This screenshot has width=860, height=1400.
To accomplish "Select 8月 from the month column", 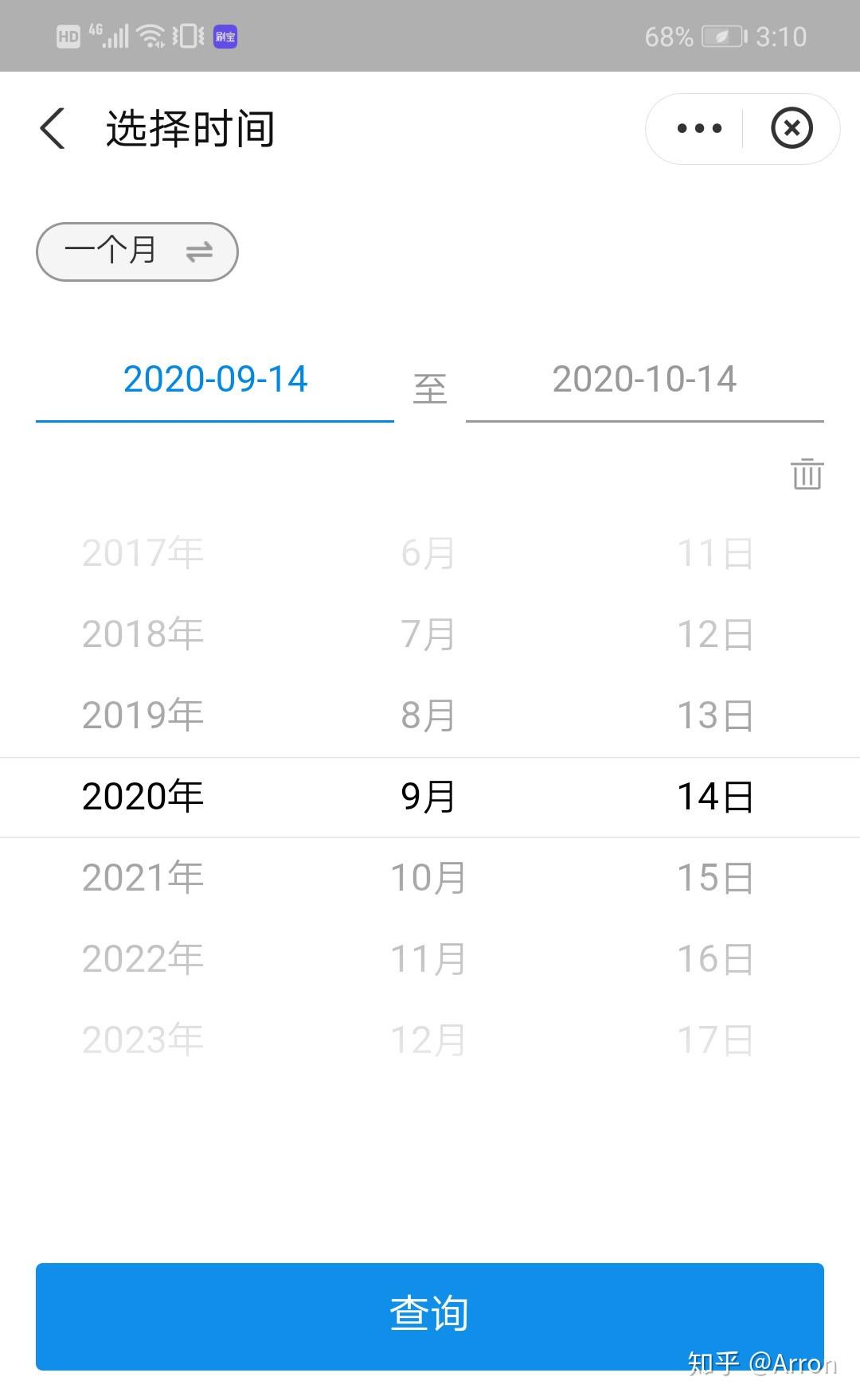I will click(x=428, y=715).
